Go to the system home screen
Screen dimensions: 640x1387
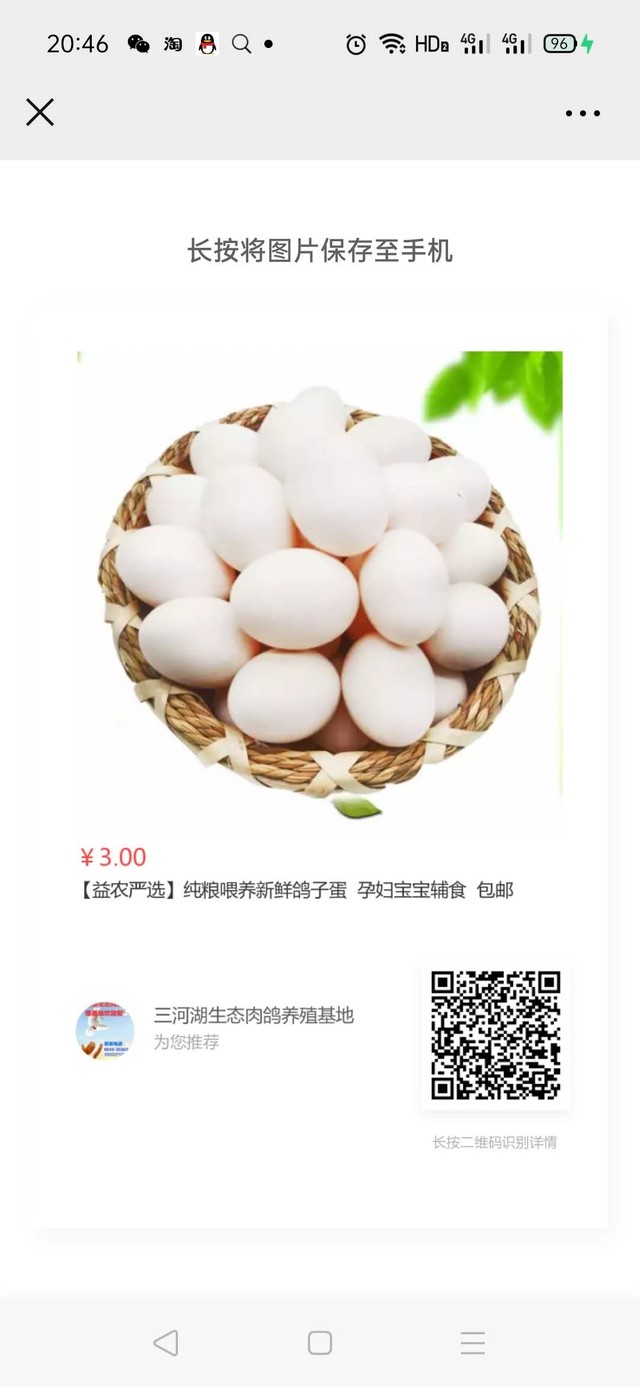pos(320,1342)
